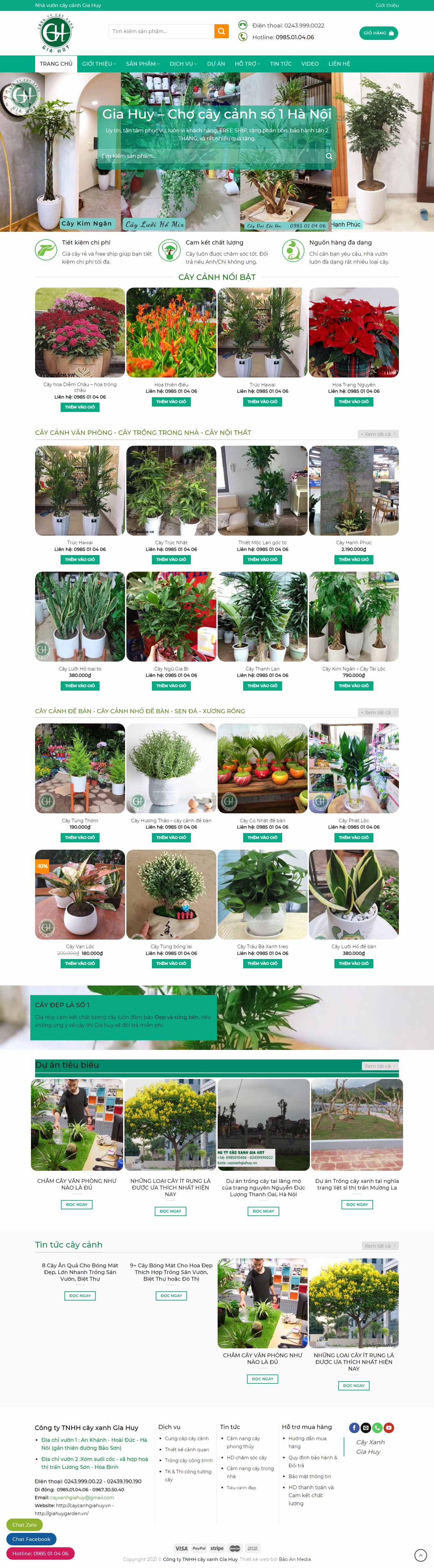Open the Cây Vạn Lộc product
The width and height of the screenshot is (434, 1568).
coord(80,894)
